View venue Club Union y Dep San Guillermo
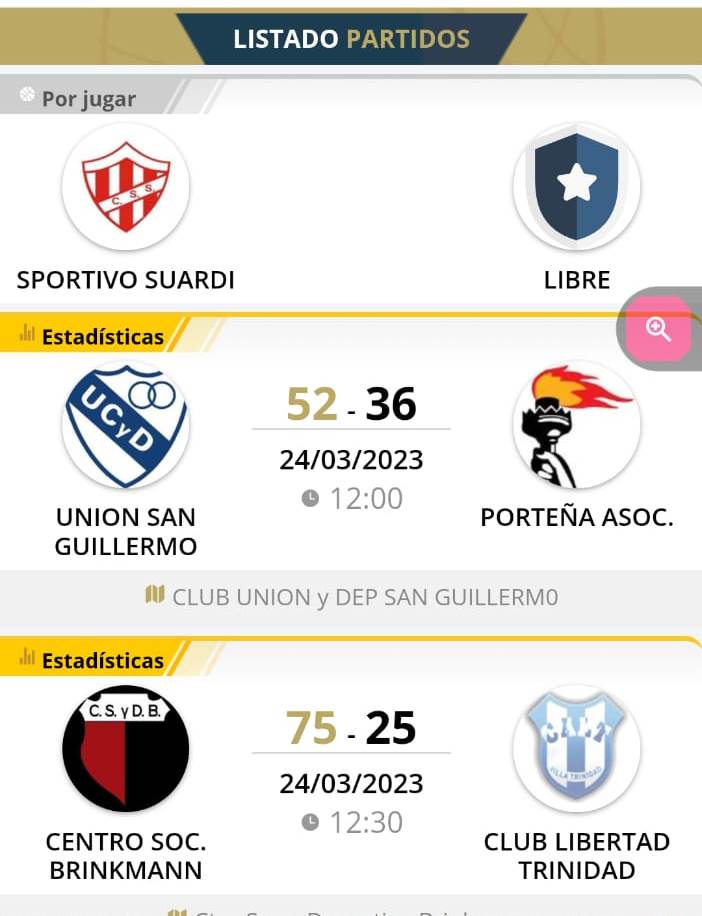Viewport: 702px width, 916px height. tap(351, 597)
